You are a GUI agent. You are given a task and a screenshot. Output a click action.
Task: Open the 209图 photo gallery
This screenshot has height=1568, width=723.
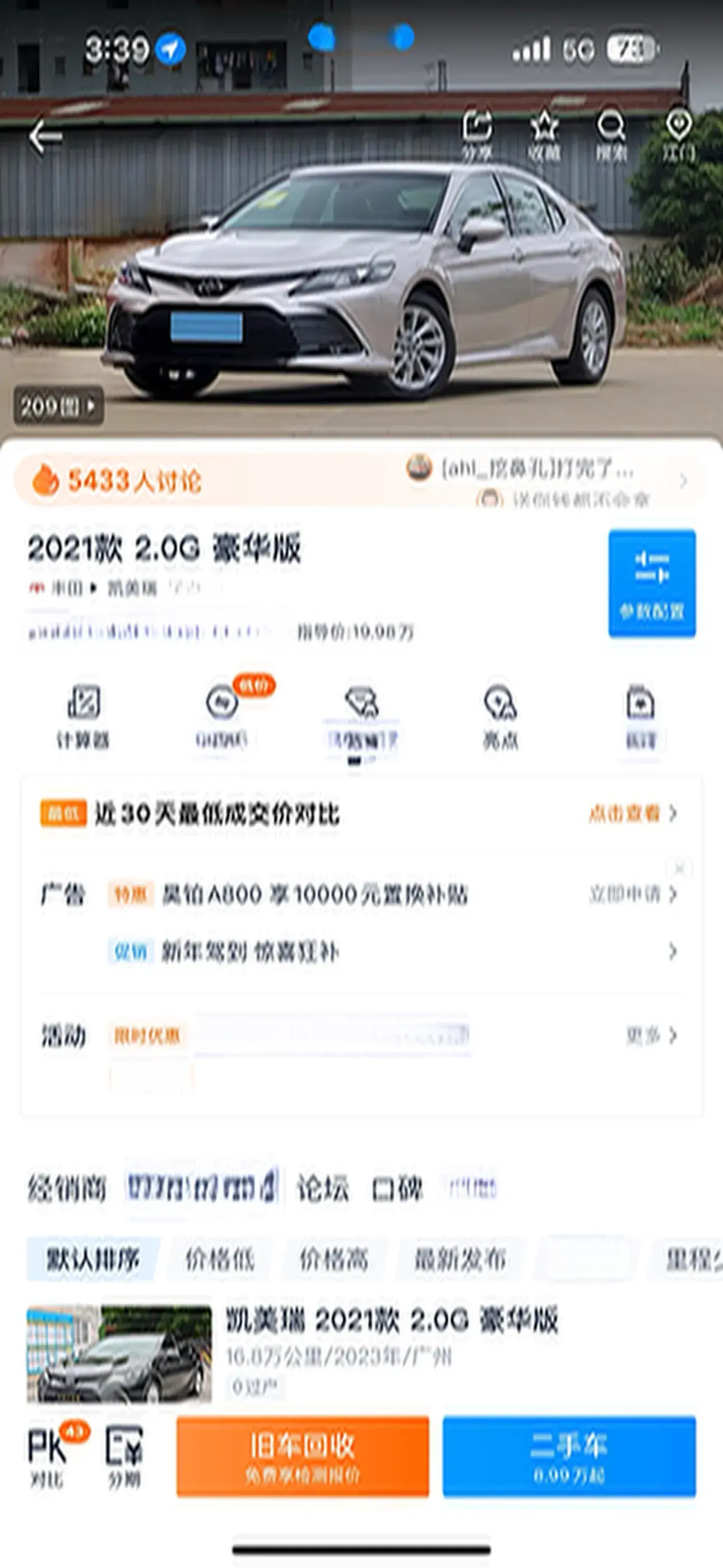click(x=58, y=405)
